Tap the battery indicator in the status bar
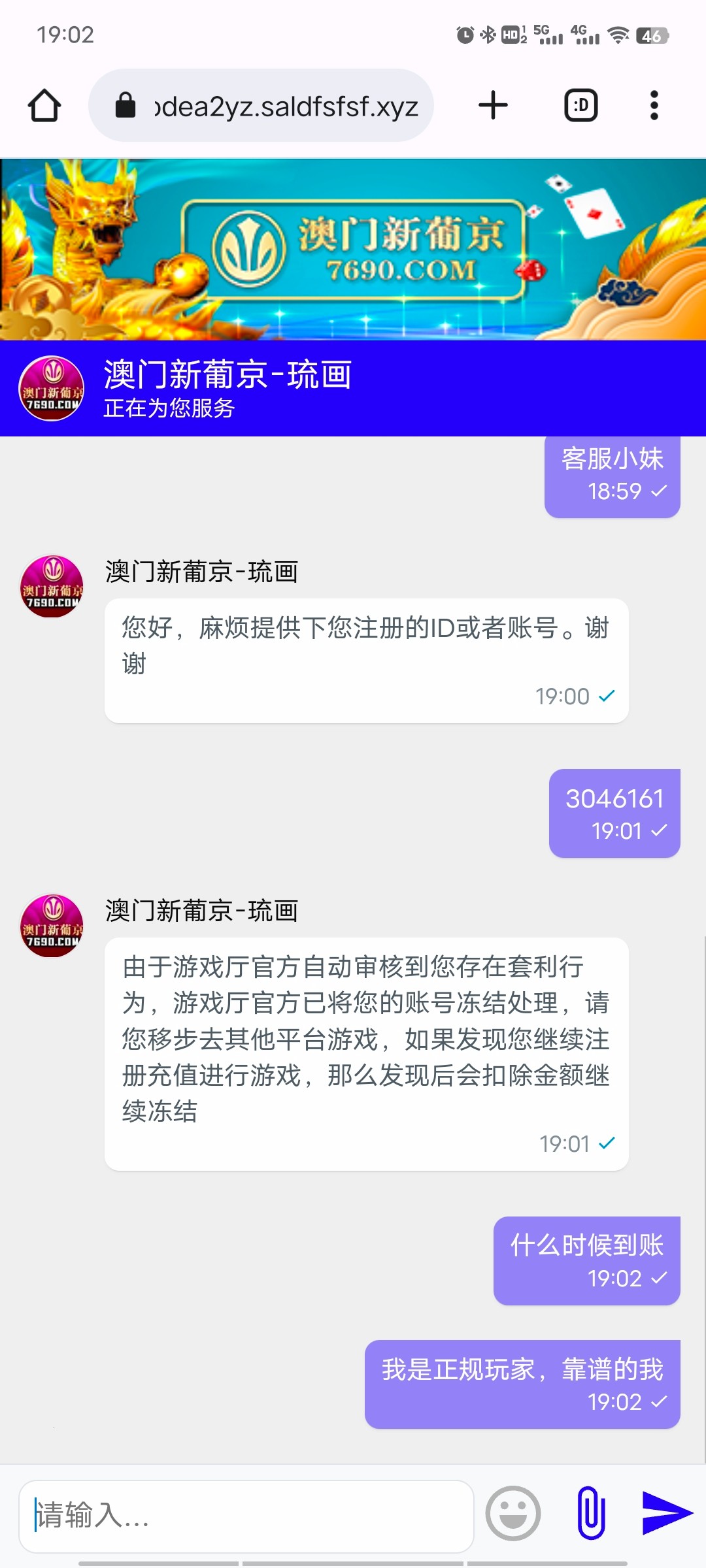 (x=649, y=37)
